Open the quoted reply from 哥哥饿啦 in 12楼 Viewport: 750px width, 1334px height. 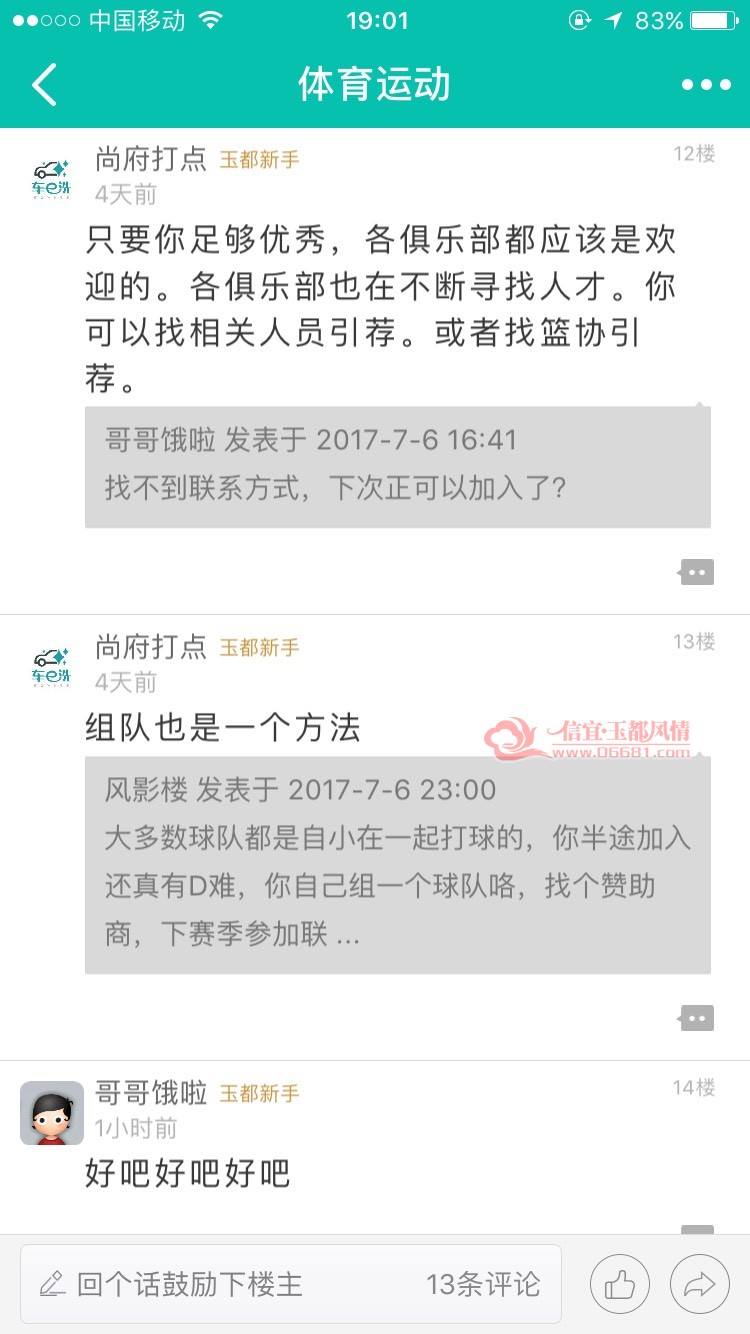(x=398, y=467)
